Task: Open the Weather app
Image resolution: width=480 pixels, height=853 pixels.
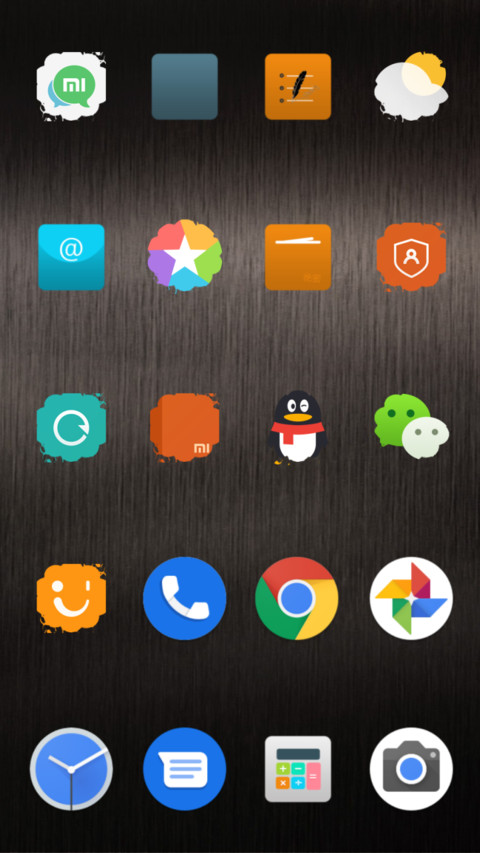Action: tap(411, 86)
